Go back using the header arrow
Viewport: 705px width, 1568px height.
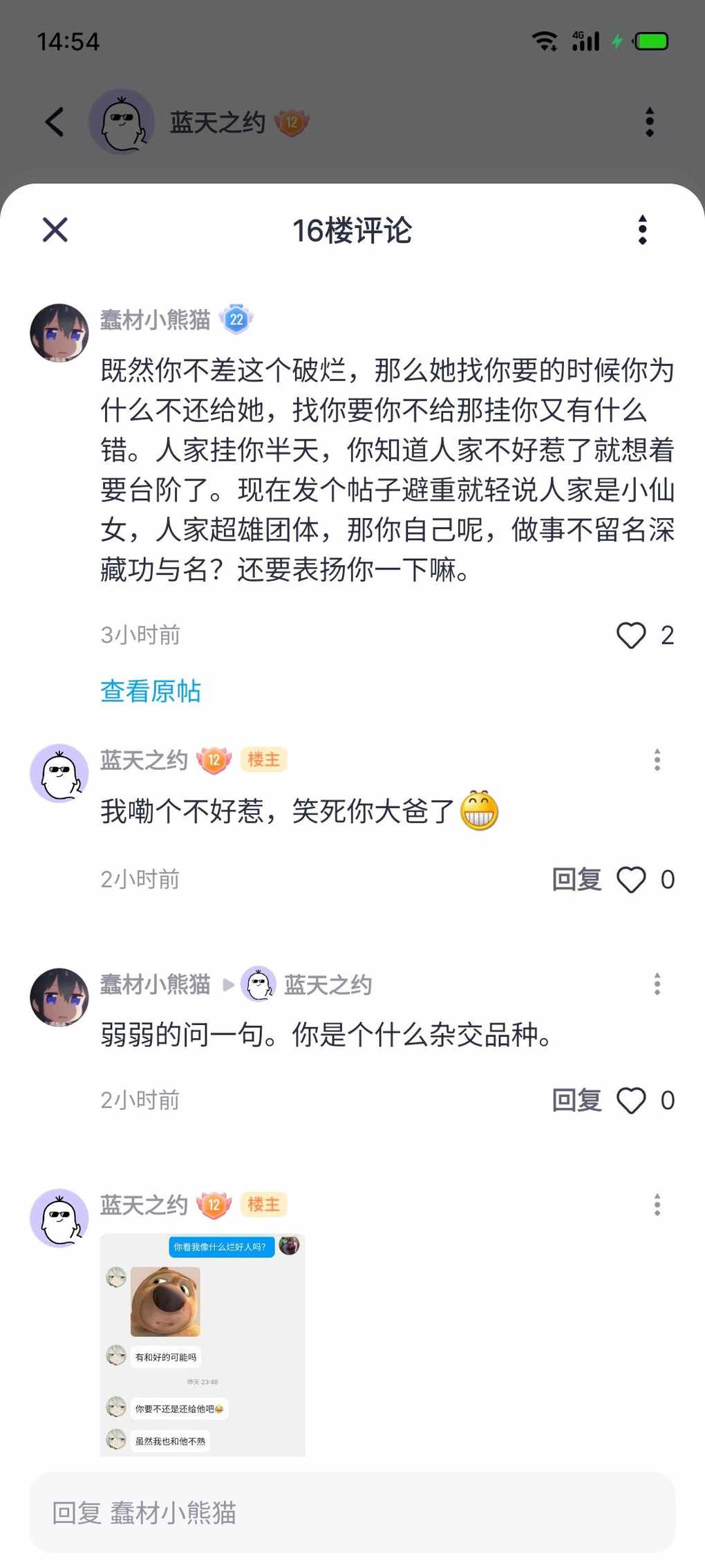pyautogui.click(x=55, y=122)
